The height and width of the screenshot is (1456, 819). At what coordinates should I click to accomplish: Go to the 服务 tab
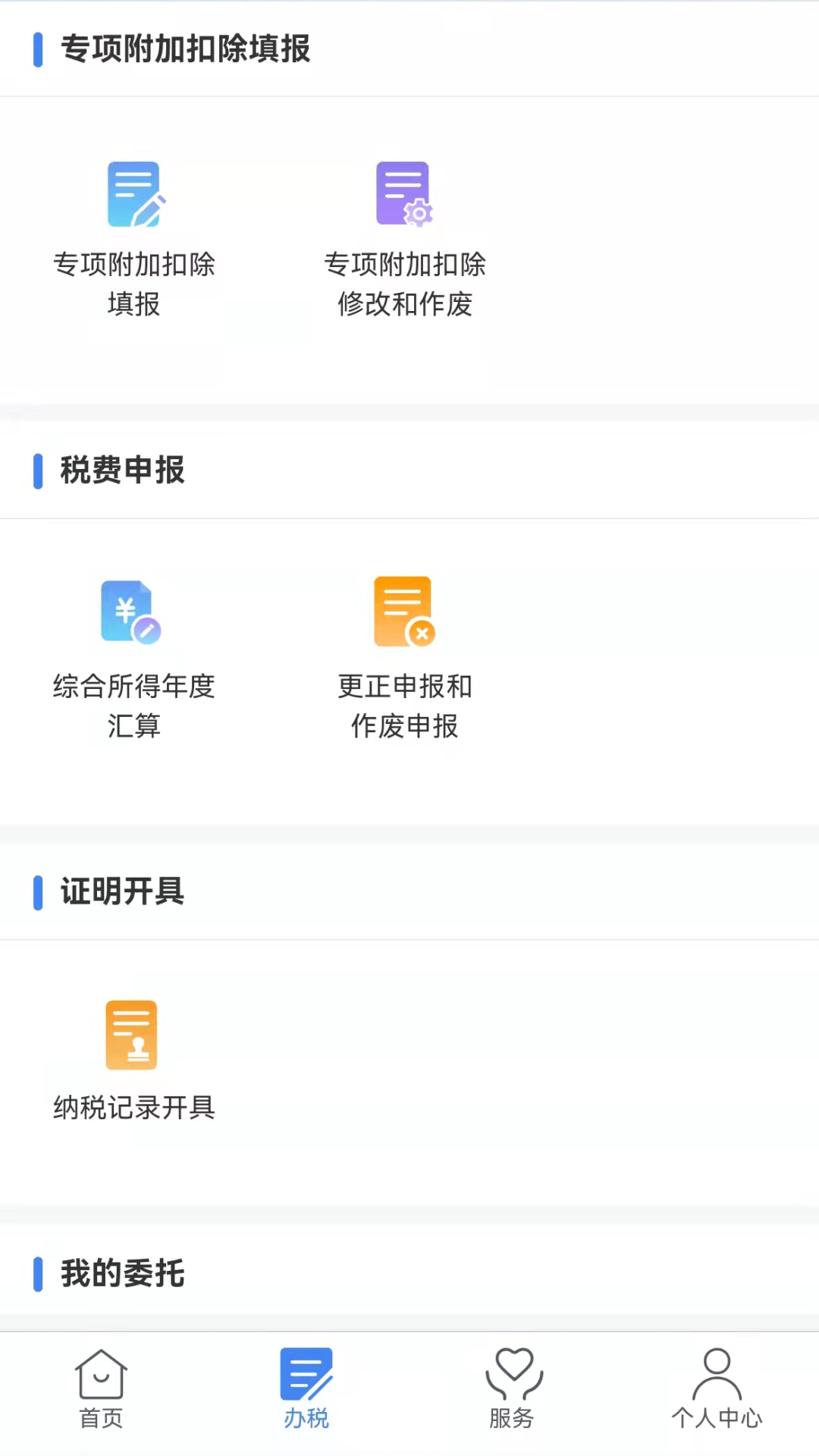click(512, 1389)
